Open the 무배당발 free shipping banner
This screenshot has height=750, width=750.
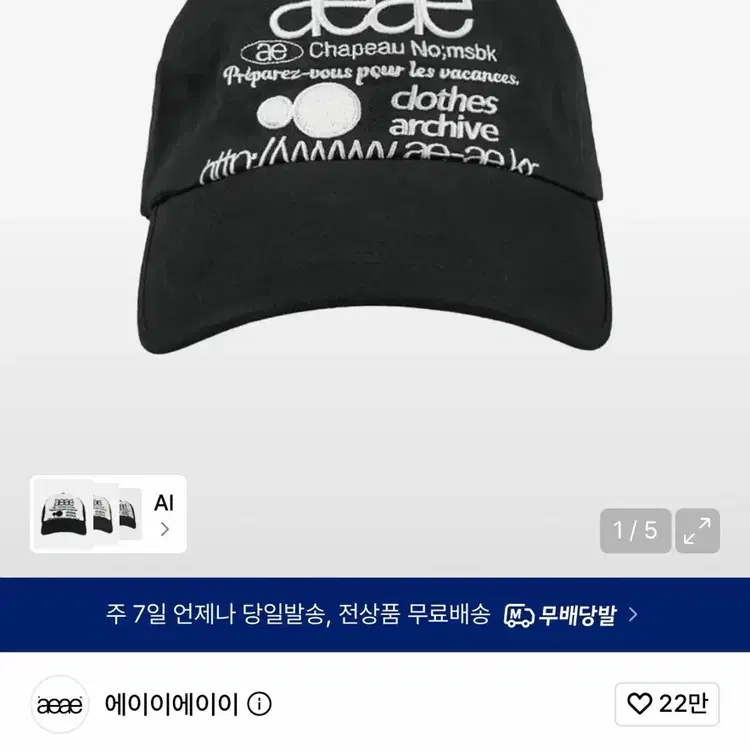[375, 614]
